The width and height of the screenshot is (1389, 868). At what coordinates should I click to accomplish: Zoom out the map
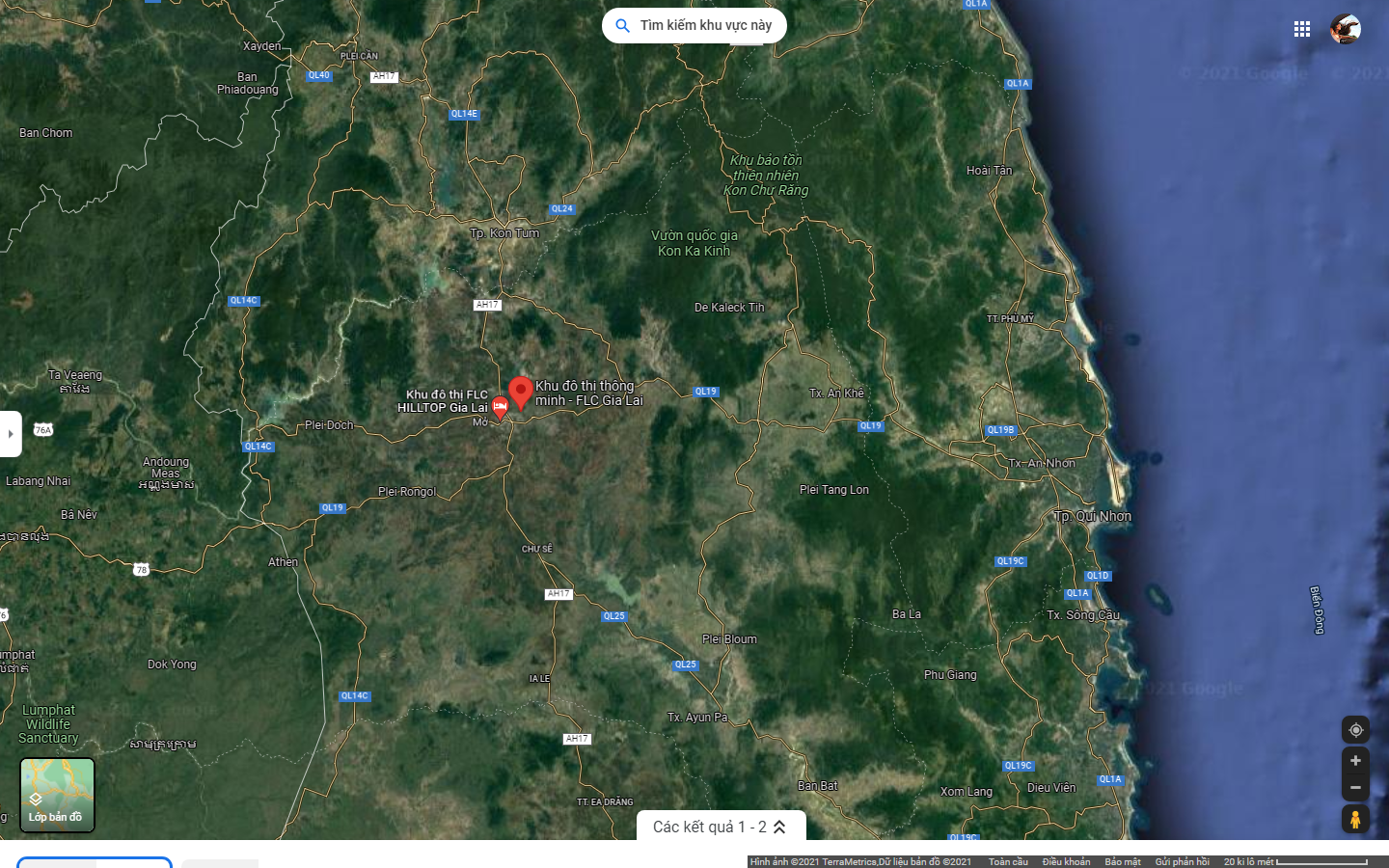click(1355, 788)
